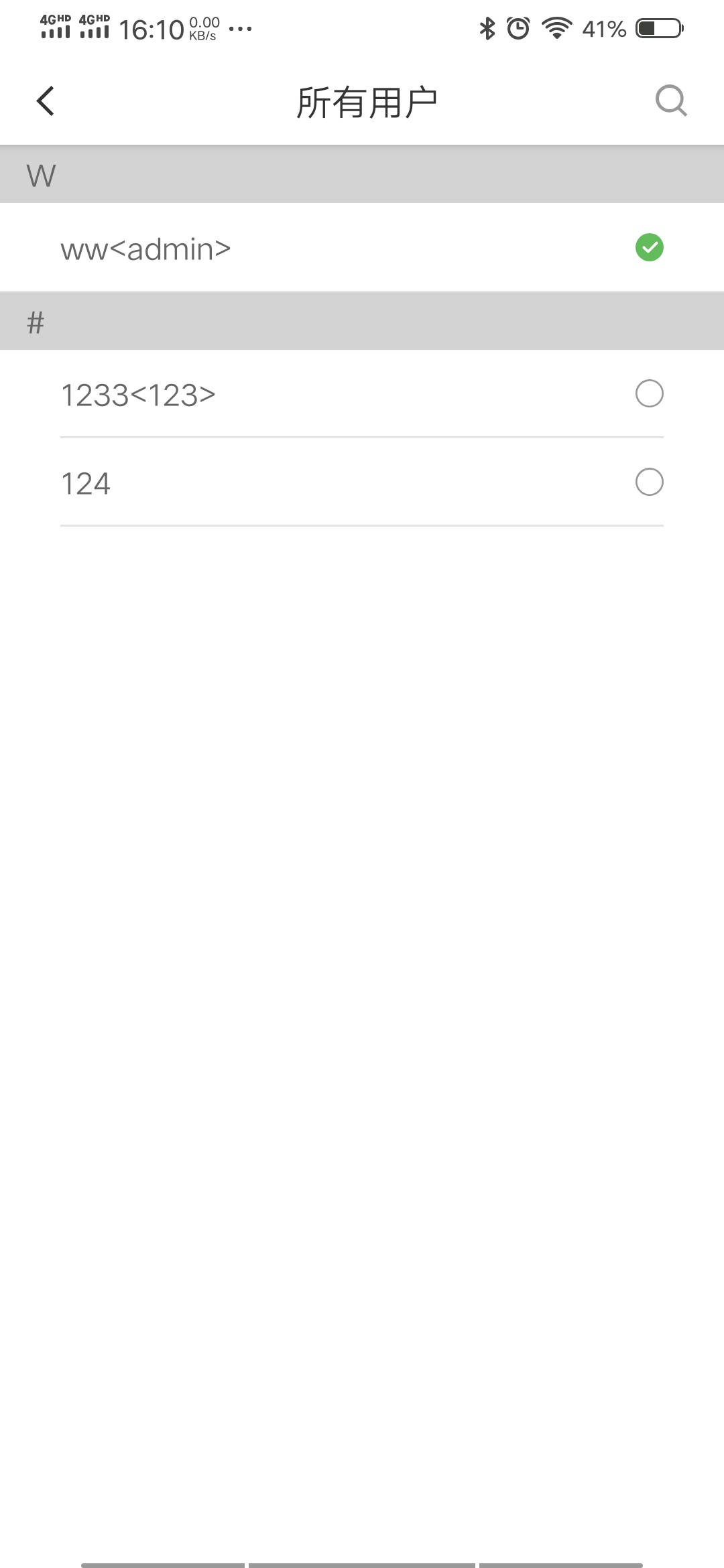Deselect the ww<admin> user

point(649,247)
